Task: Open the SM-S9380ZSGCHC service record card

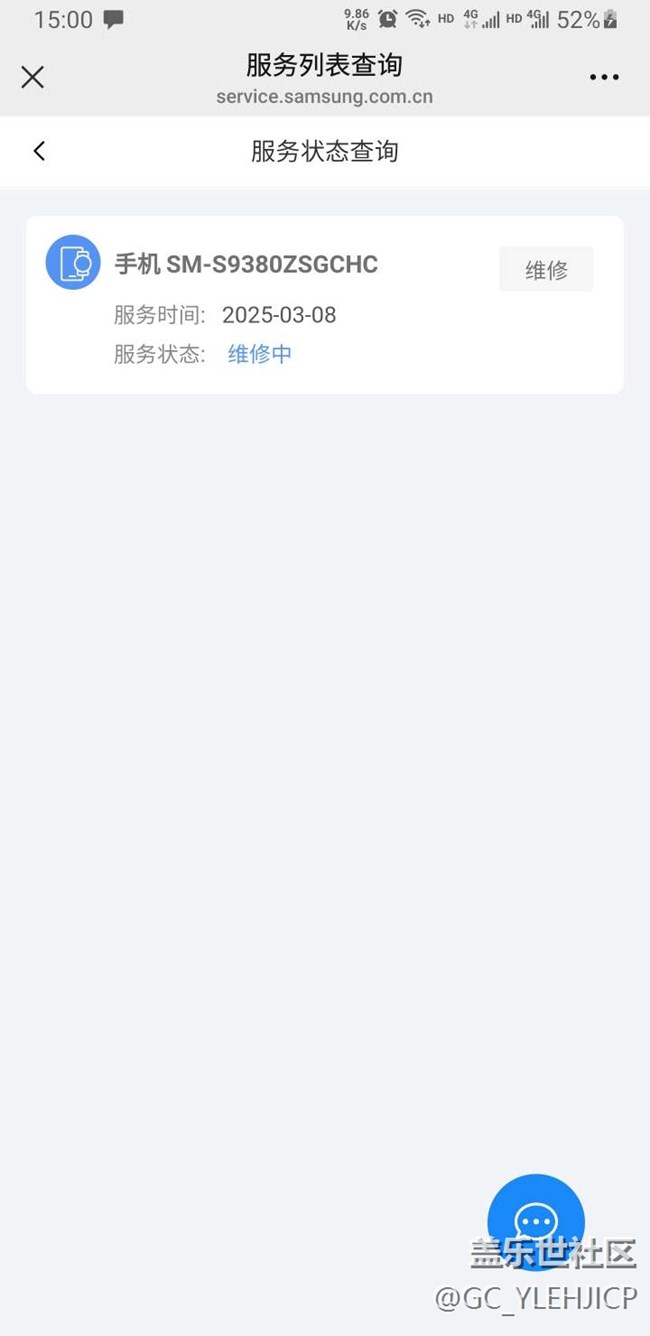Action: [x=325, y=305]
